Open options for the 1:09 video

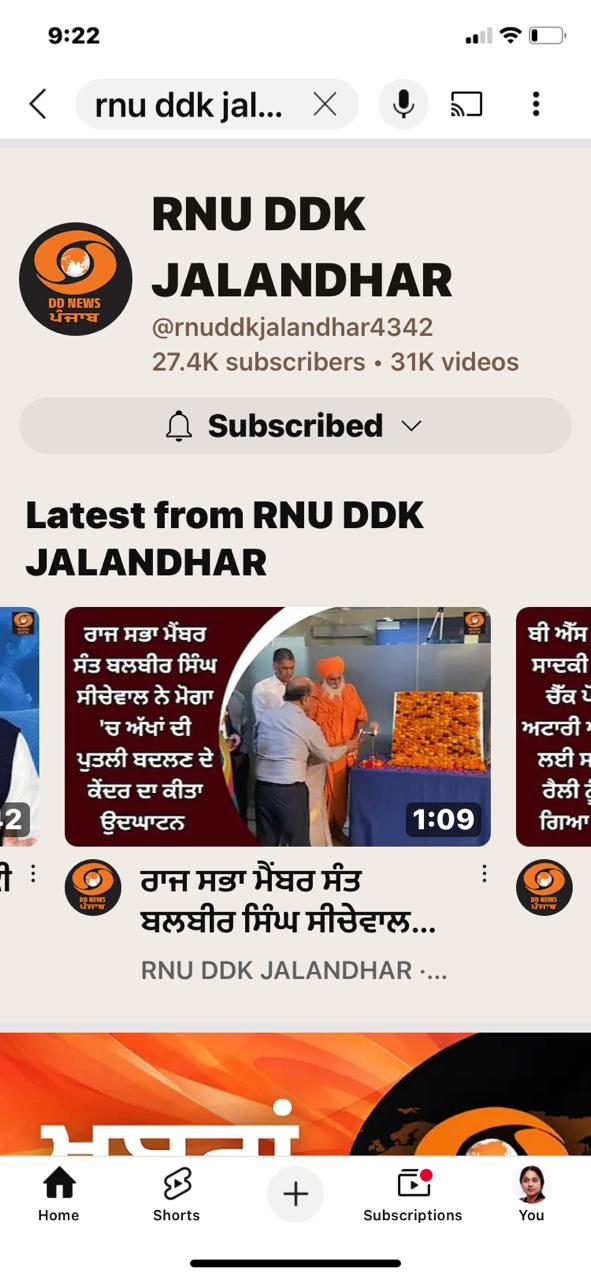pos(484,874)
